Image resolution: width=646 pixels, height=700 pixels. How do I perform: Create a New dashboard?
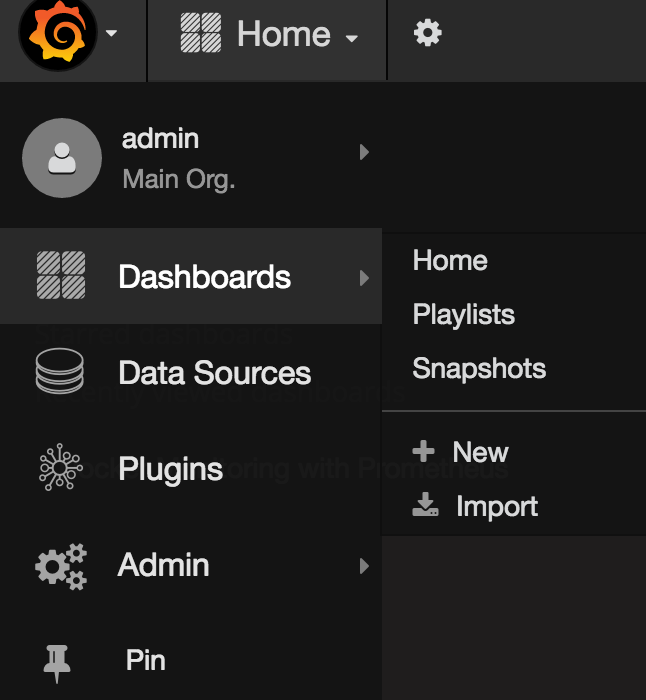pyautogui.click(x=479, y=452)
